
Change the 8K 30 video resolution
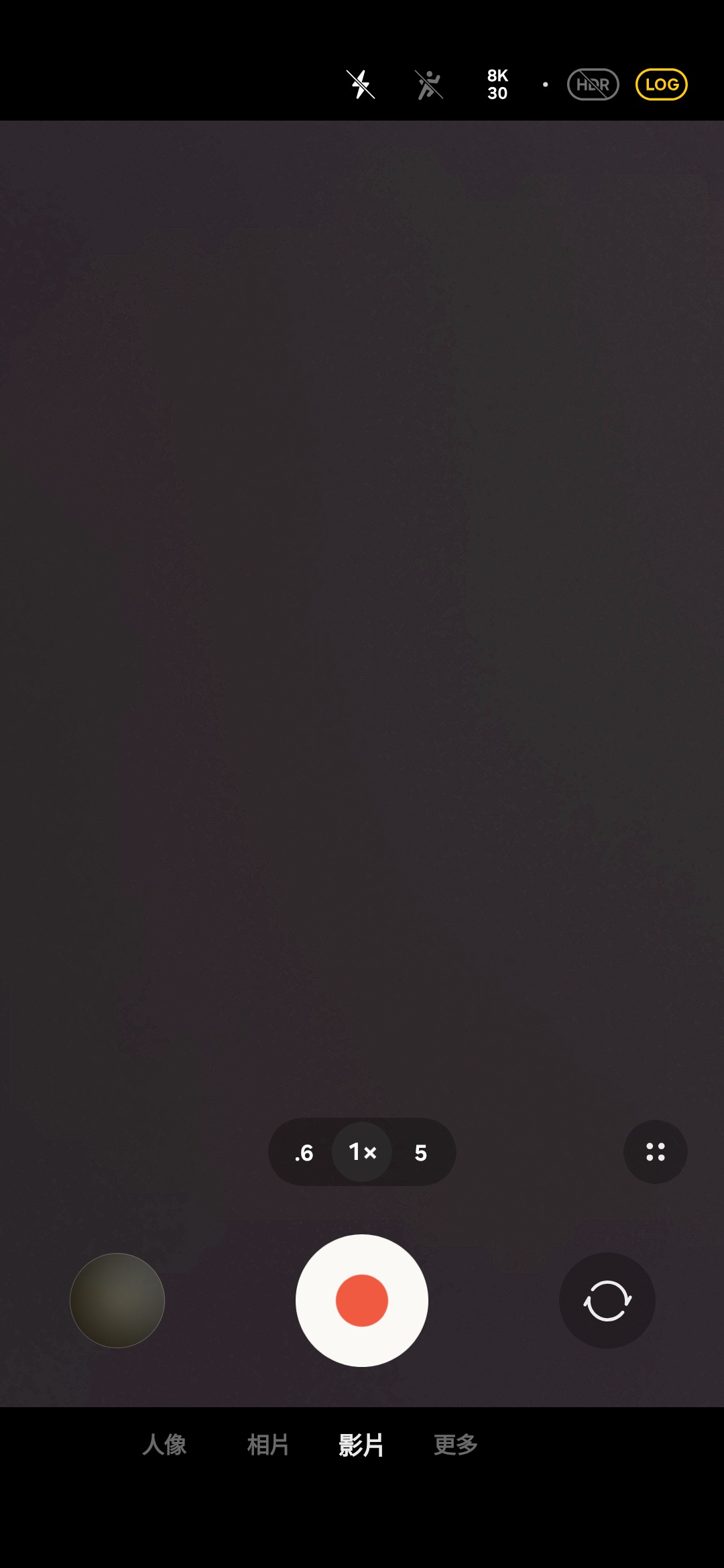497,84
